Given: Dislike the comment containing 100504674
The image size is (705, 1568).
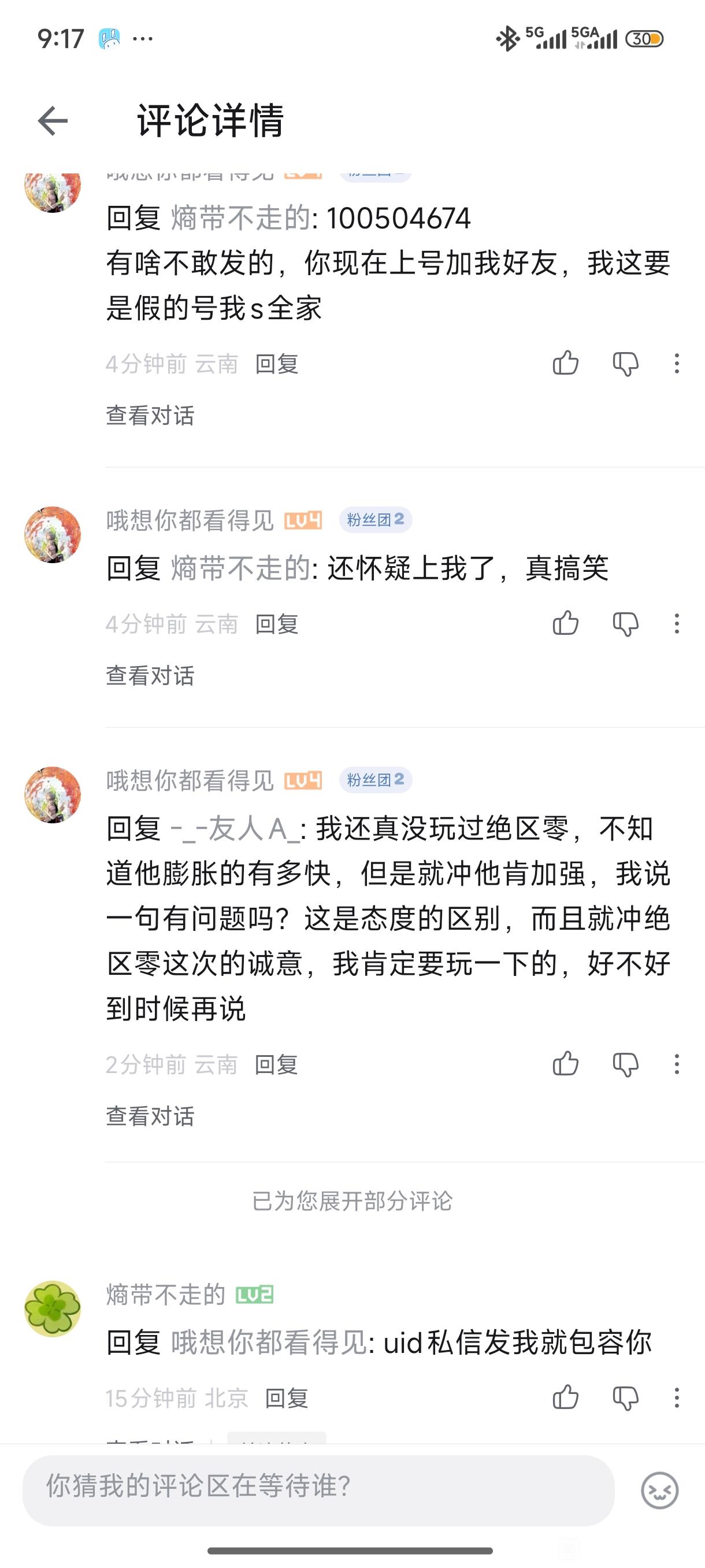Looking at the screenshot, I should [625, 364].
